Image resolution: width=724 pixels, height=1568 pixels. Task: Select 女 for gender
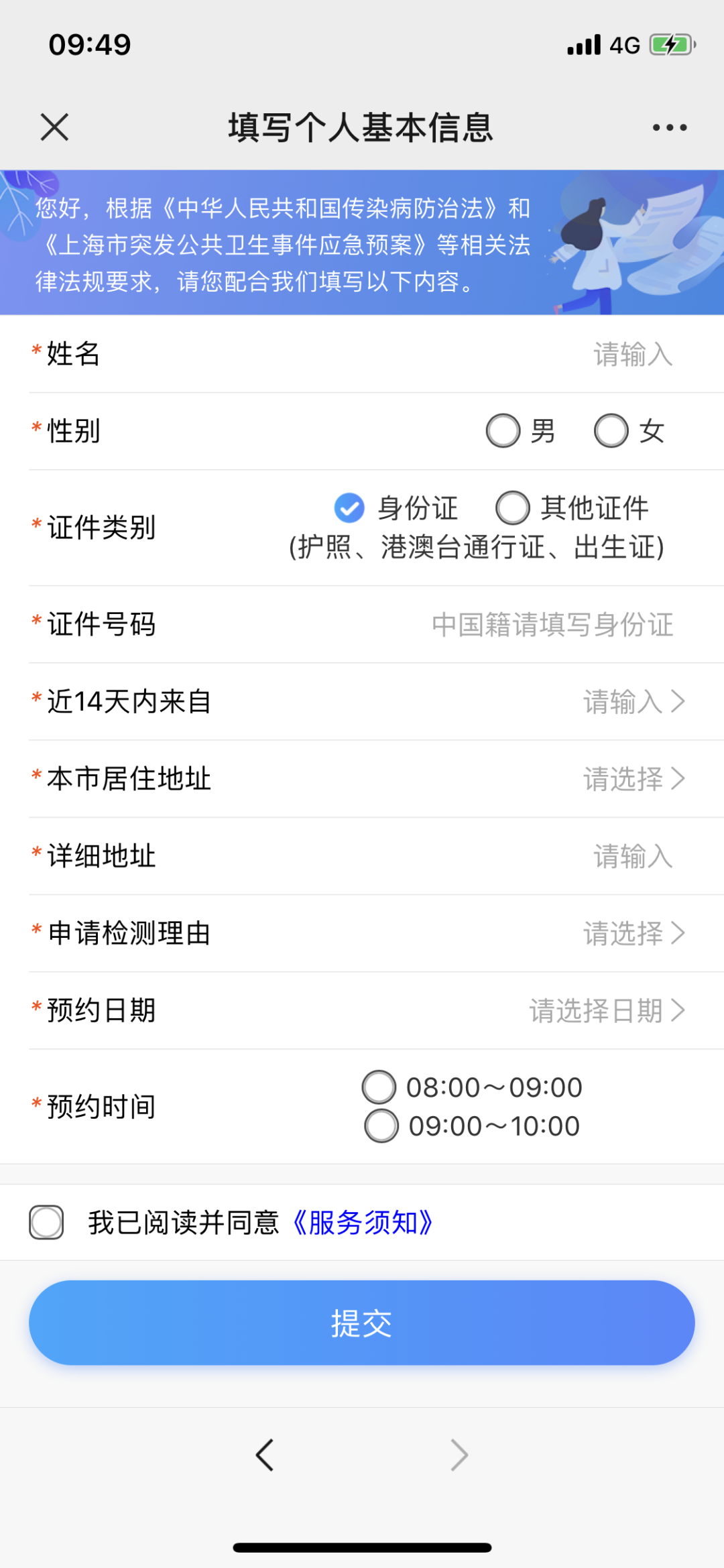(611, 431)
